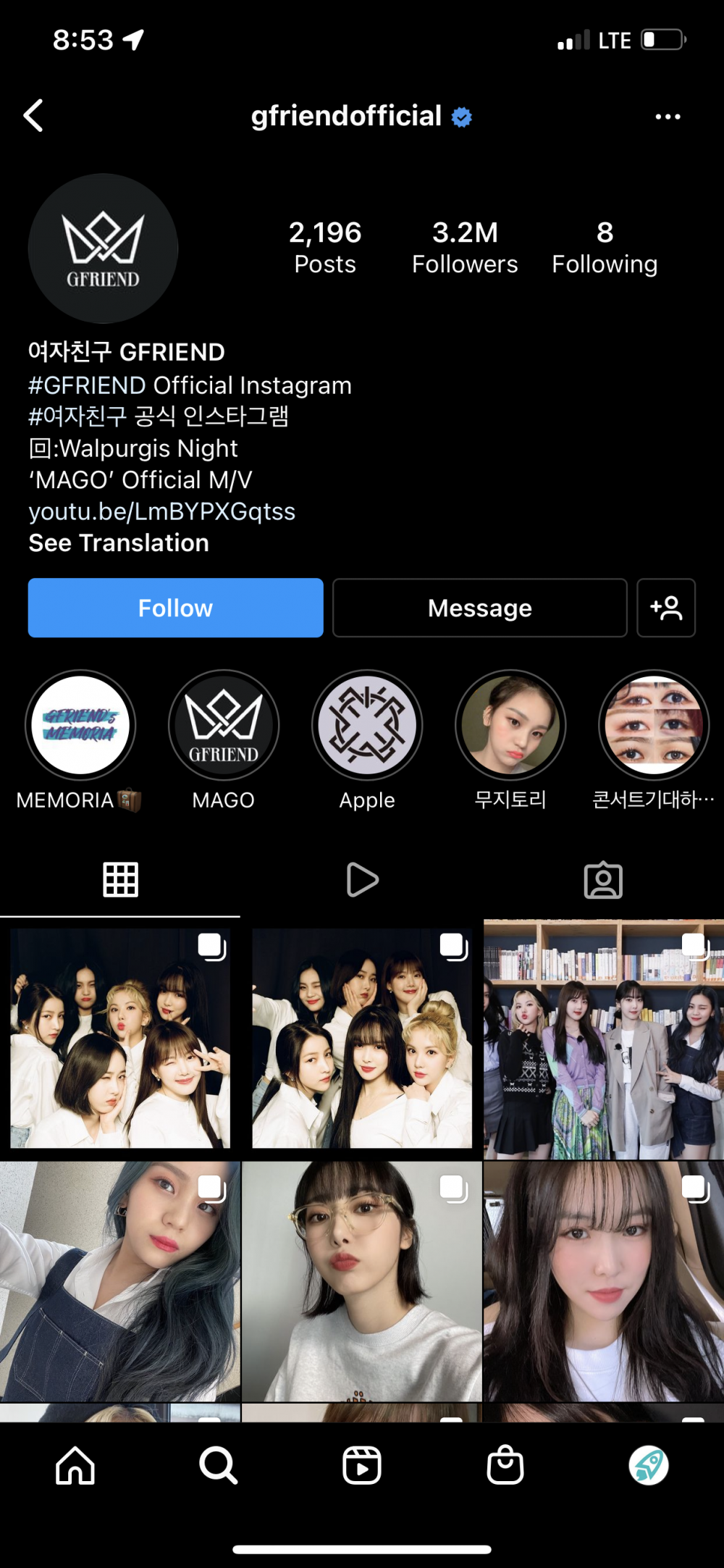Switch to the tagged photos tab
Image resolution: width=724 pixels, height=1568 pixels.
coord(603,880)
